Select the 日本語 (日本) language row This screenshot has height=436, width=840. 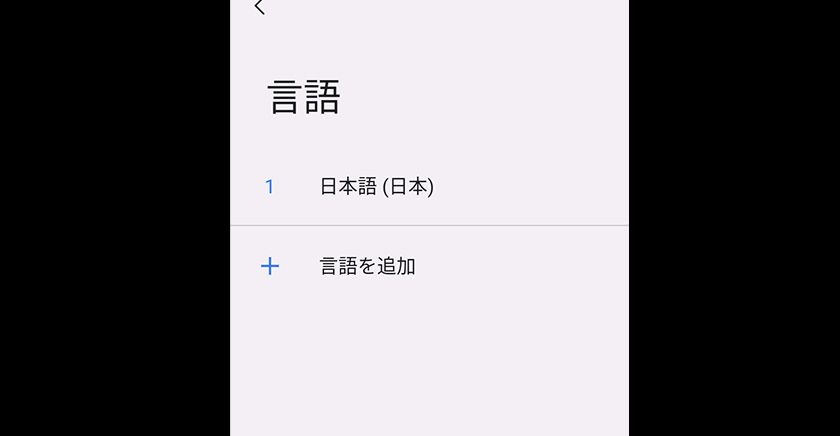click(377, 187)
